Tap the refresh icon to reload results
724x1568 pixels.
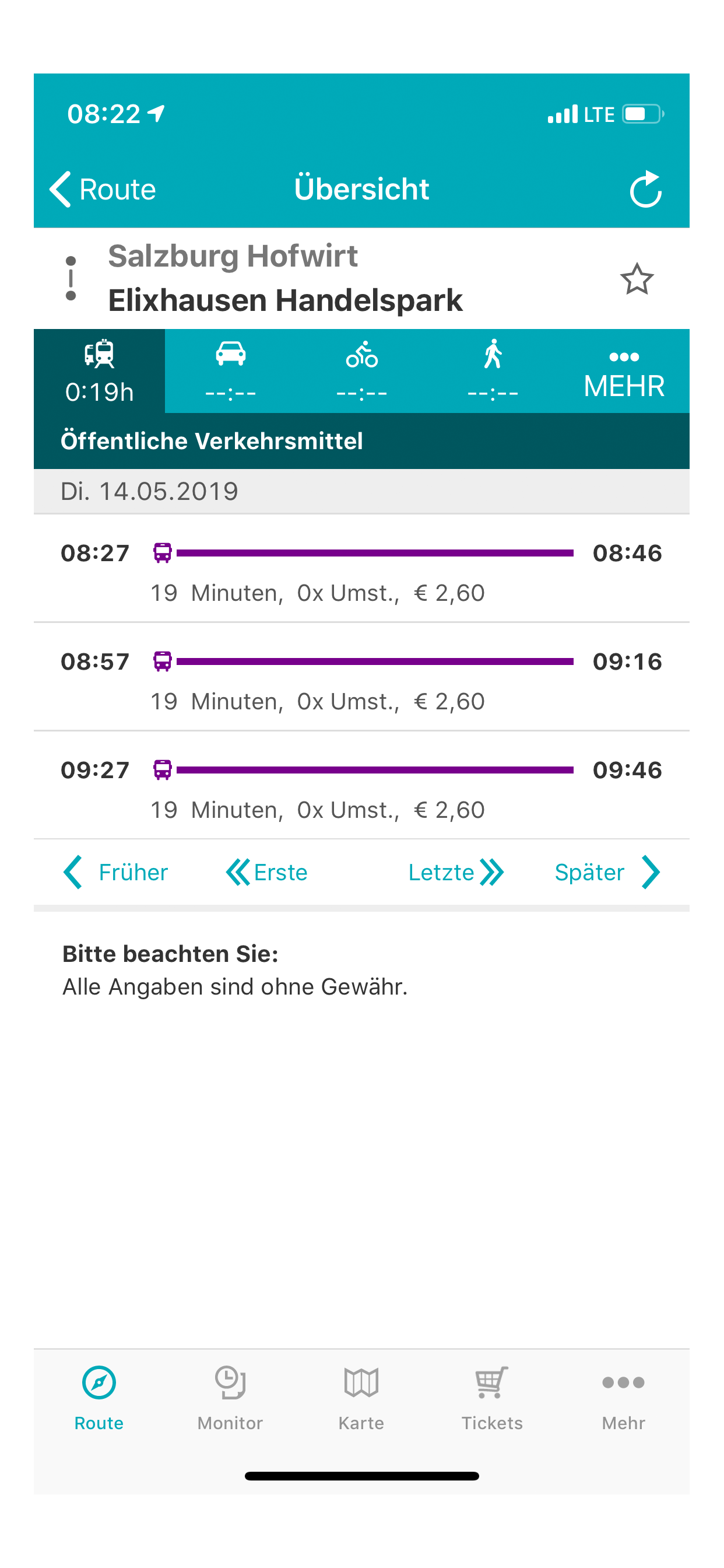pos(646,188)
